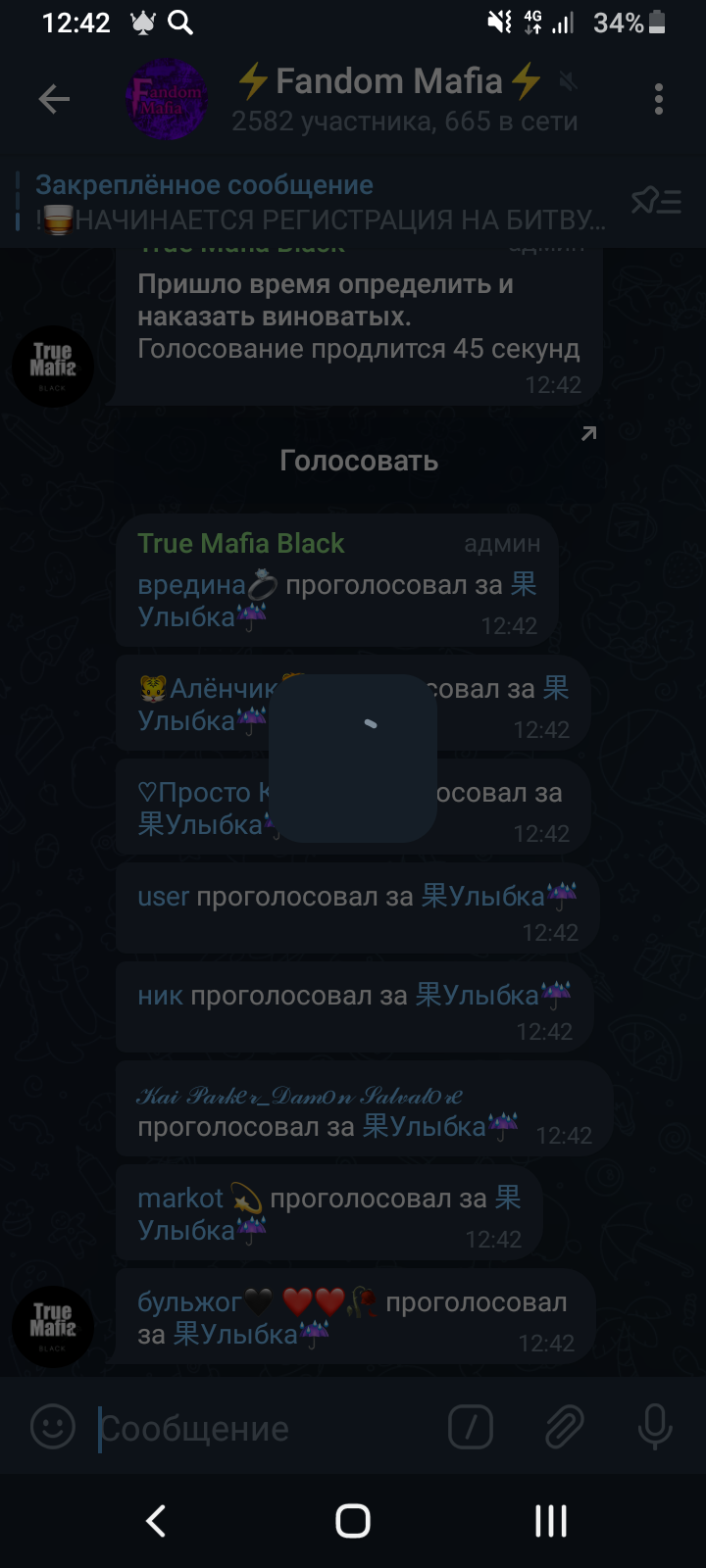Open the pinned message banner
The width and height of the screenshot is (706, 1568).
click(x=314, y=202)
